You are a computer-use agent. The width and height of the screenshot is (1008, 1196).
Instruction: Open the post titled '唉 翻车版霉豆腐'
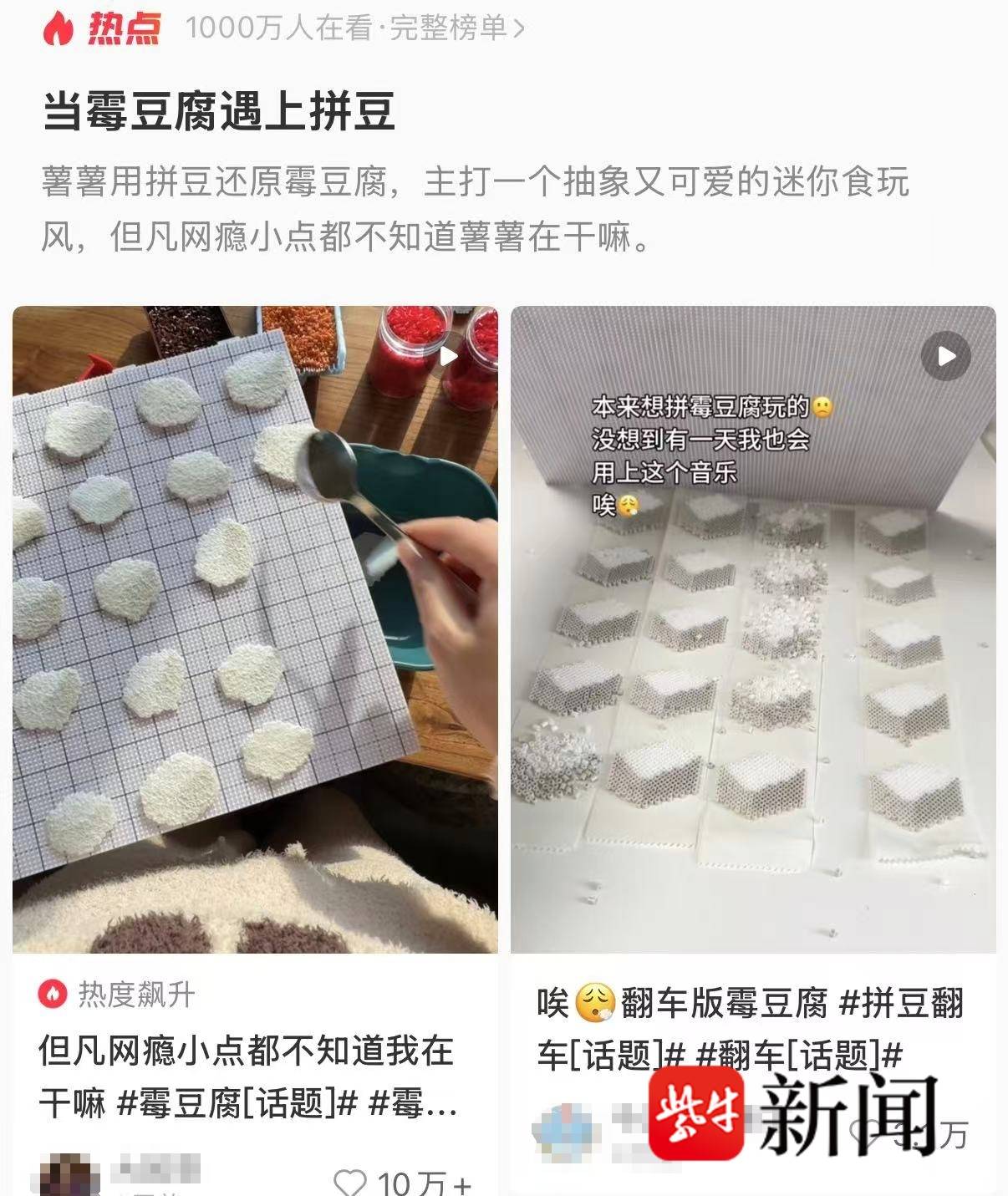tap(750, 1028)
